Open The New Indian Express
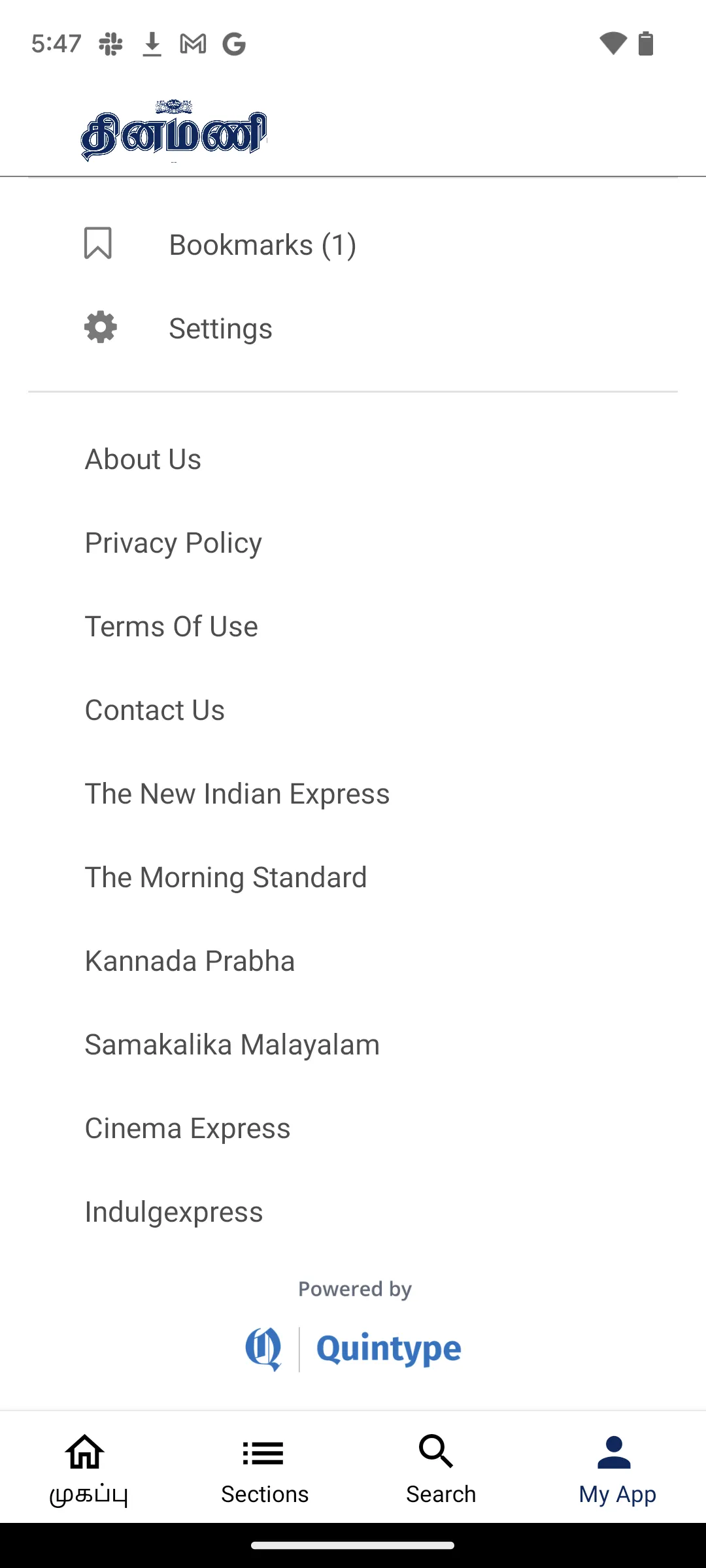The width and height of the screenshot is (706, 1568). 353,794
